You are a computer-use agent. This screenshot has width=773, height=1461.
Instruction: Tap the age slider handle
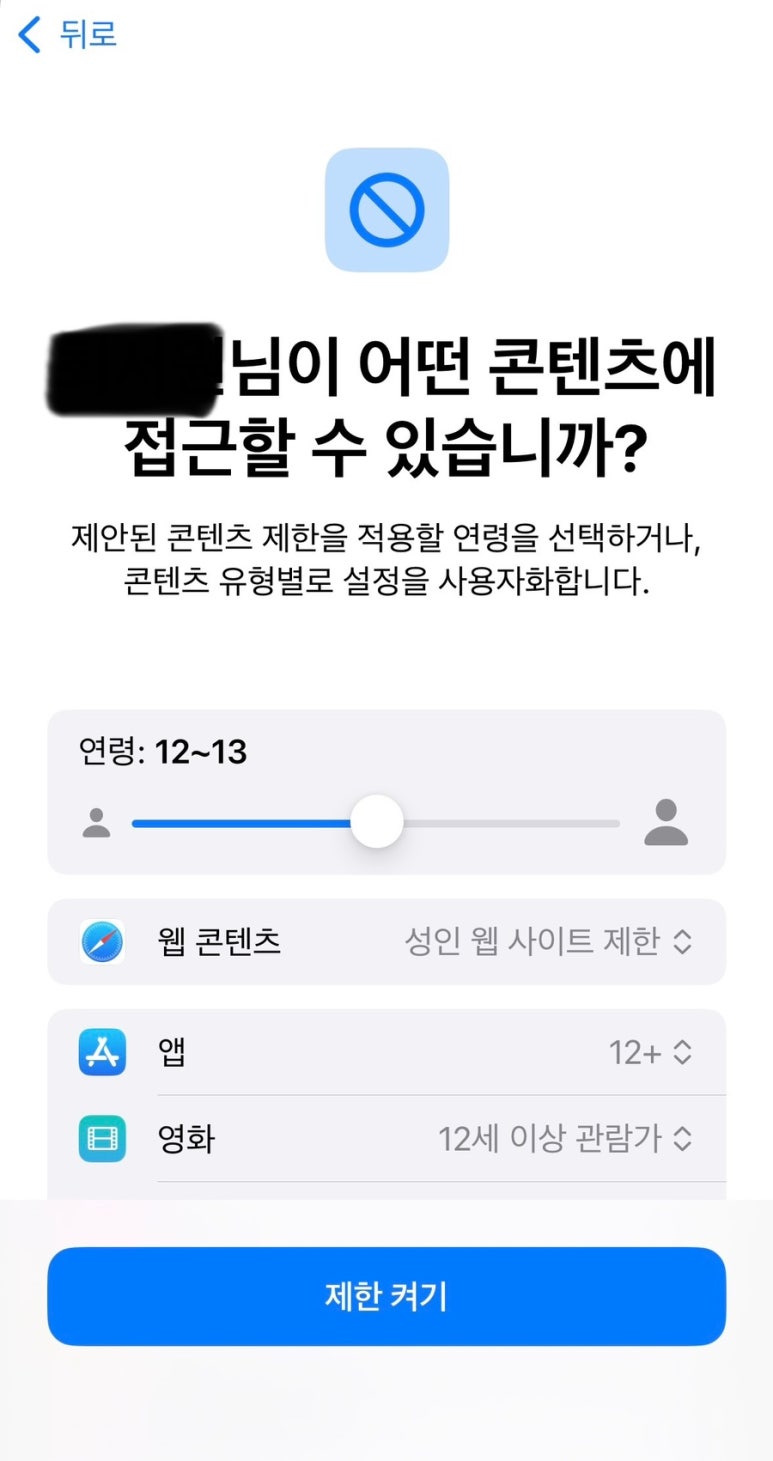point(377,822)
